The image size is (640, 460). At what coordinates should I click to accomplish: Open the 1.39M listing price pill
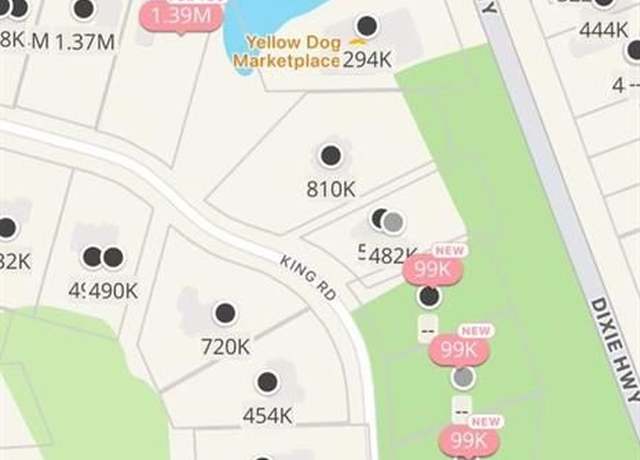(181, 17)
